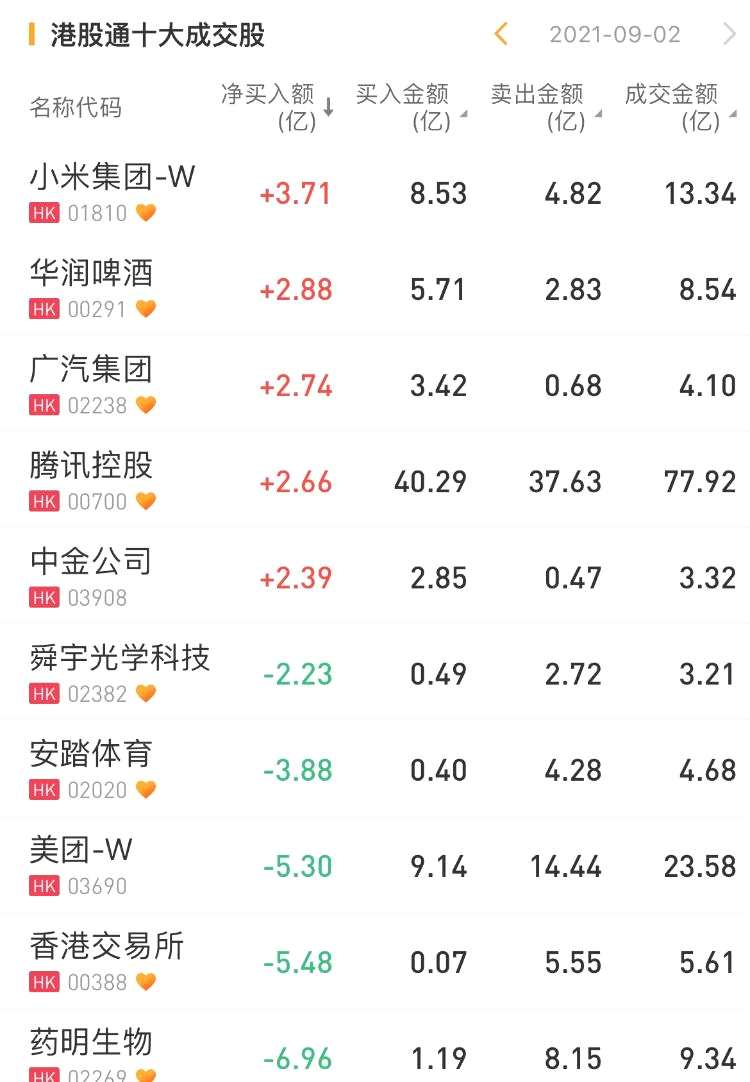Go to the previous trading date
Viewport: 750px width, 1082px height.
pyautogui.click(x=501, y=35)
